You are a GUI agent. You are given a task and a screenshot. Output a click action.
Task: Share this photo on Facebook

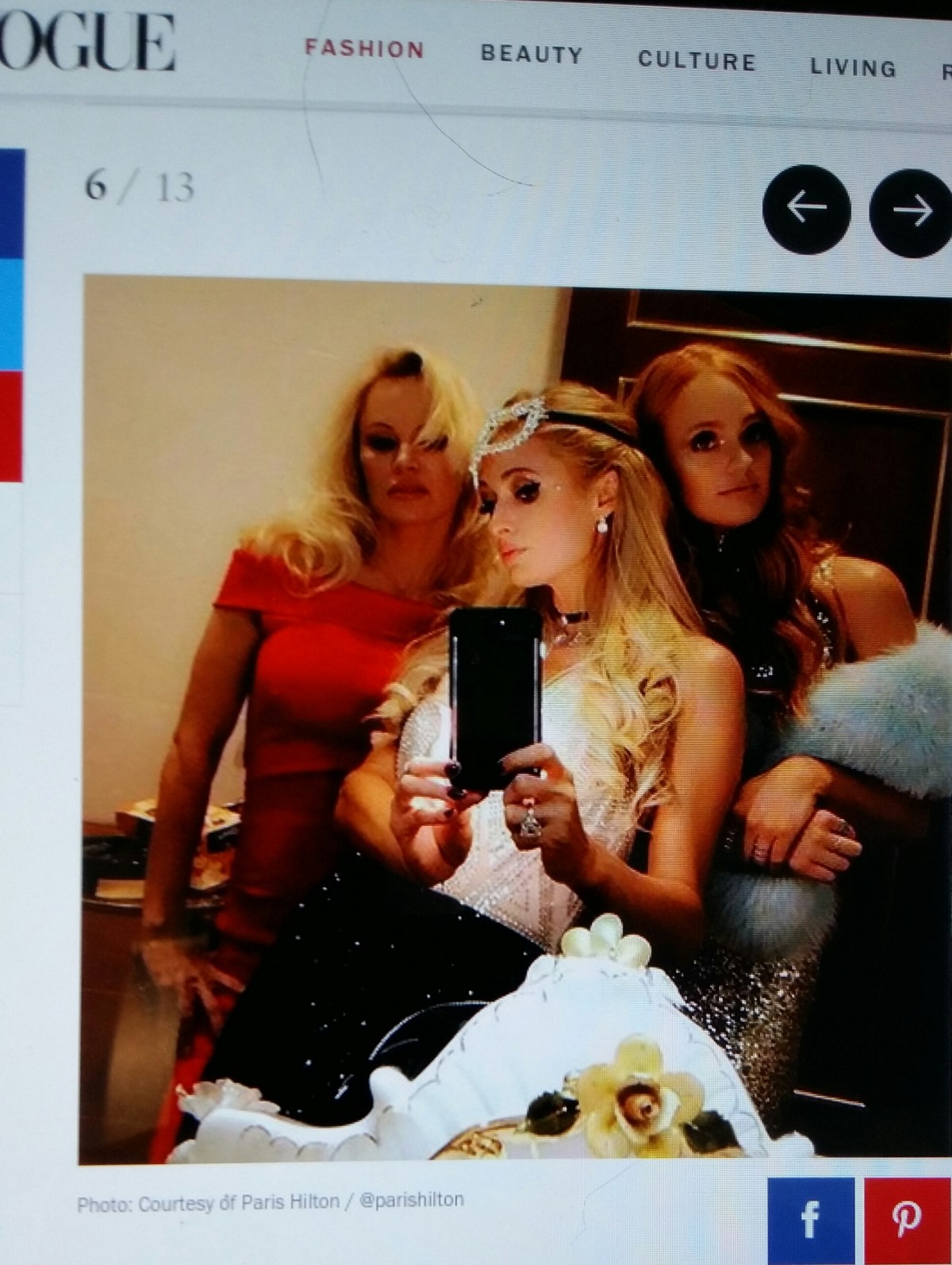pos(811,1220)
